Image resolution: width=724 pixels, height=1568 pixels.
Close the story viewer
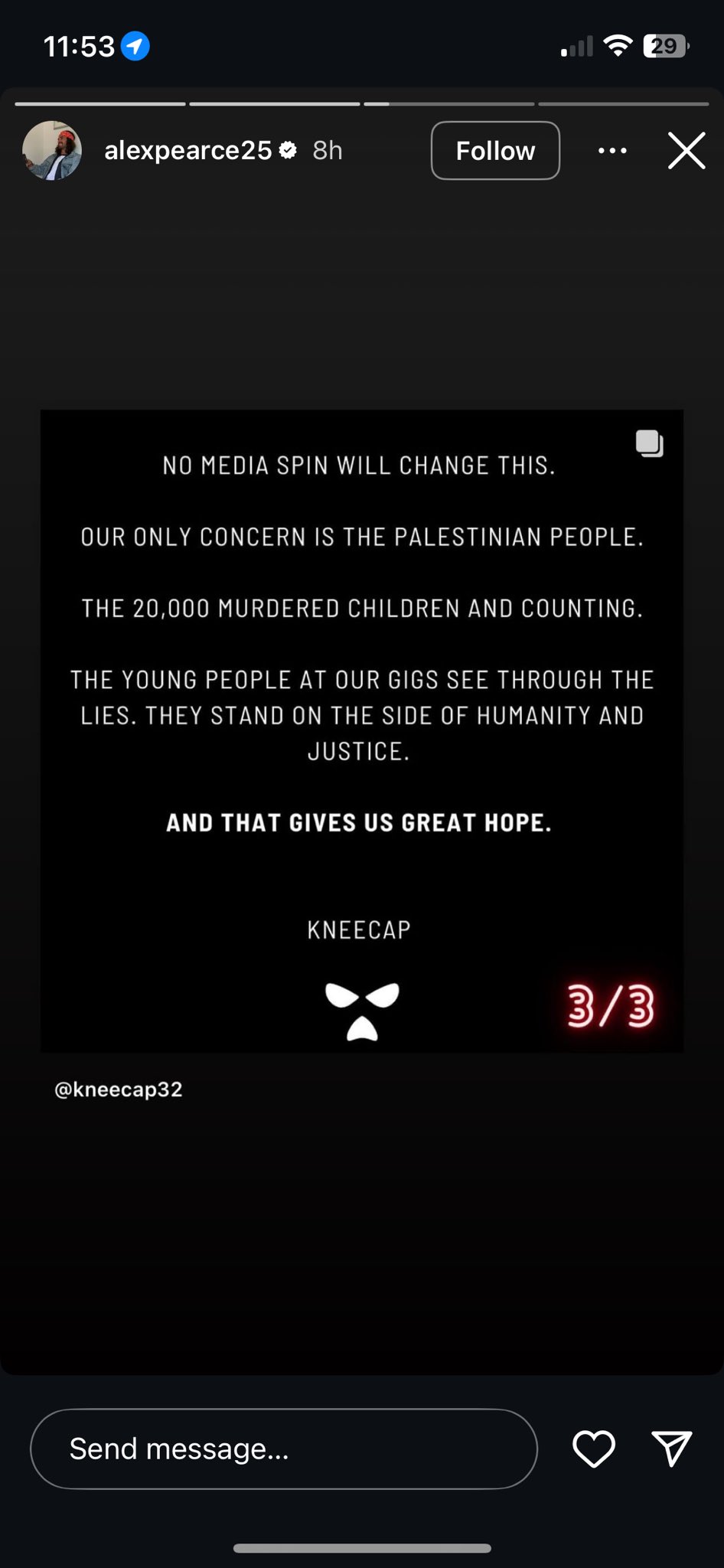pyautogui.click(x=686, y=150)
